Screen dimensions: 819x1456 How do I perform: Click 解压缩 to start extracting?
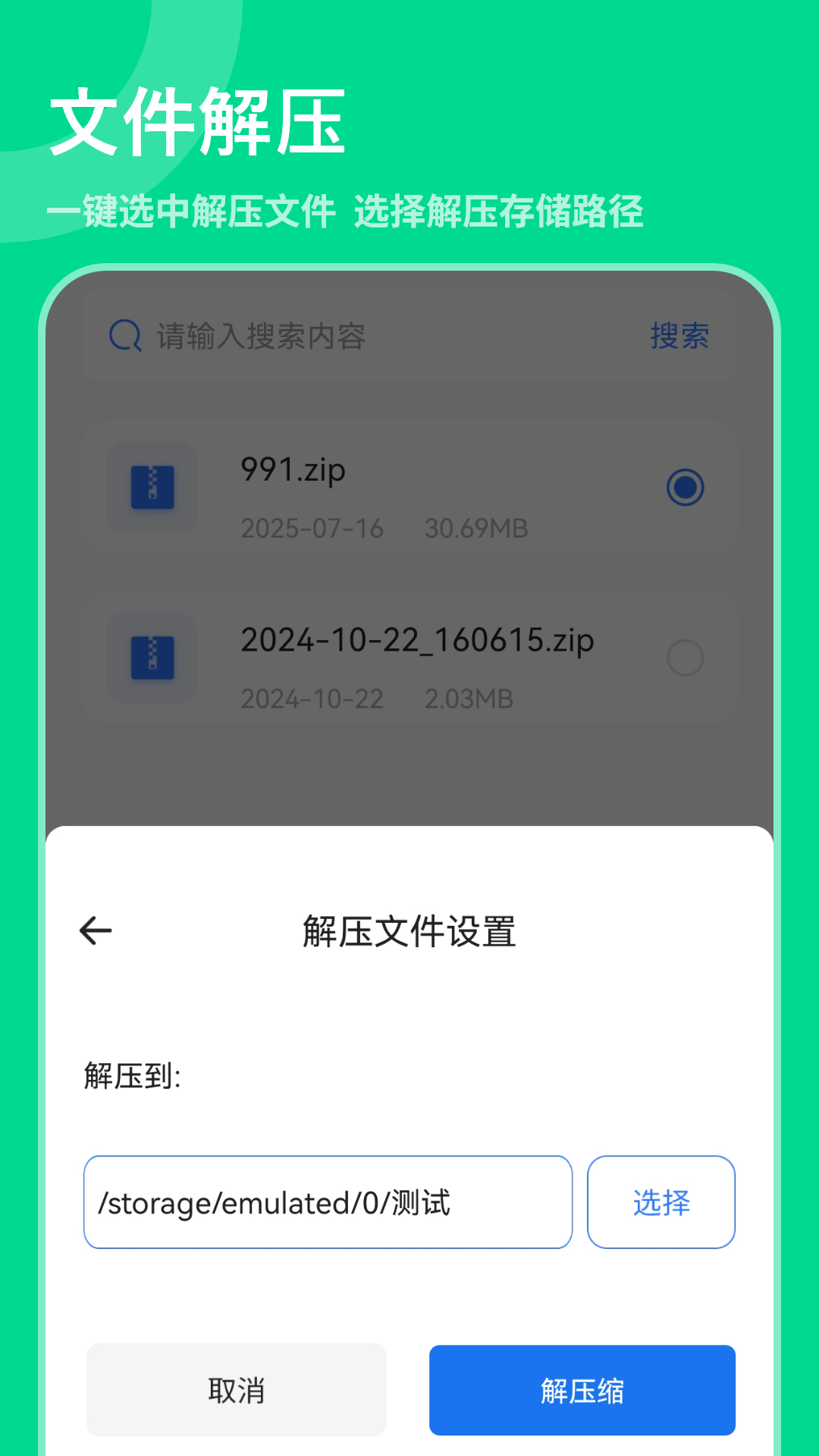(582, 1390)
